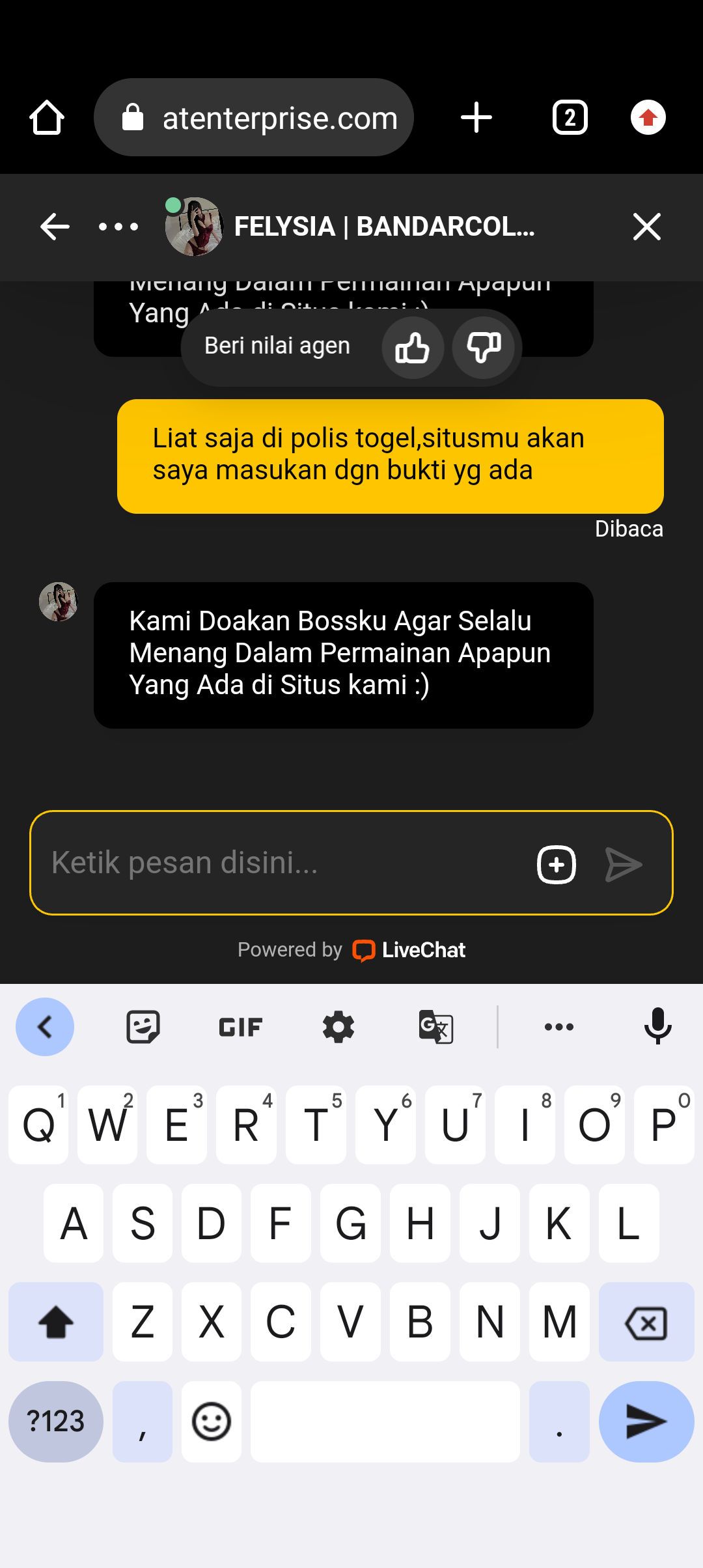Go to the browser home page
703x1568 pixels.
click(x=47, y=118)
